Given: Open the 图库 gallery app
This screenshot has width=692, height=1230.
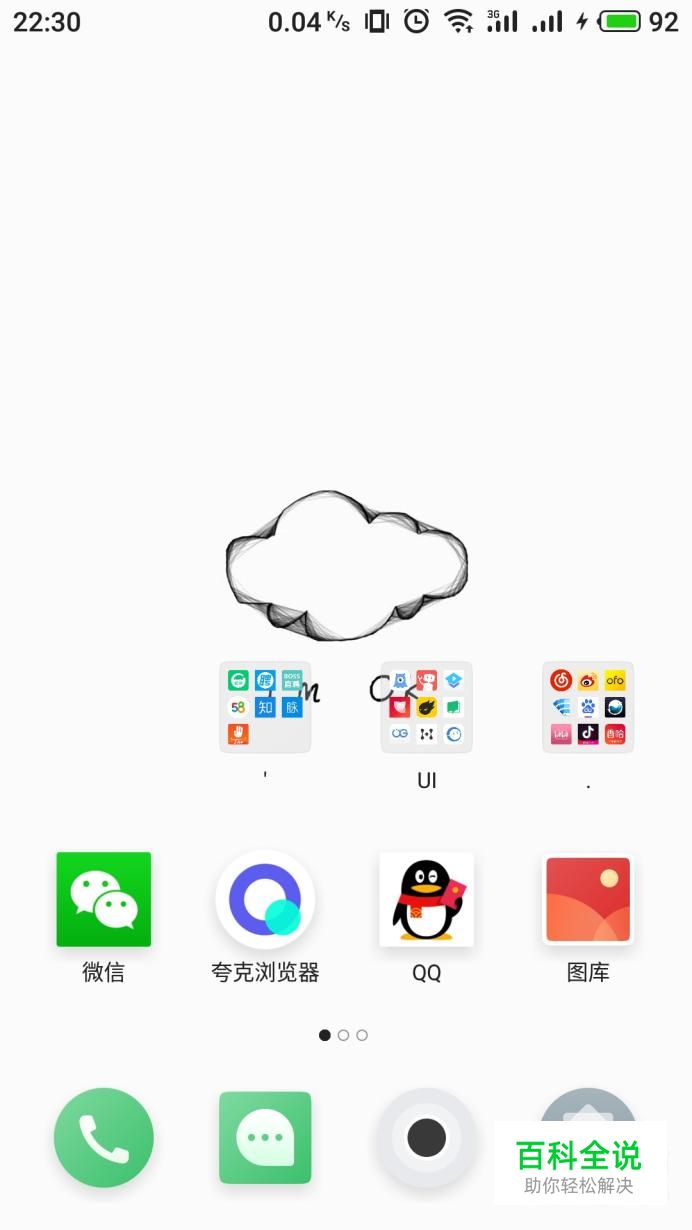Looking at the screenshot, I should coord(588,899).
